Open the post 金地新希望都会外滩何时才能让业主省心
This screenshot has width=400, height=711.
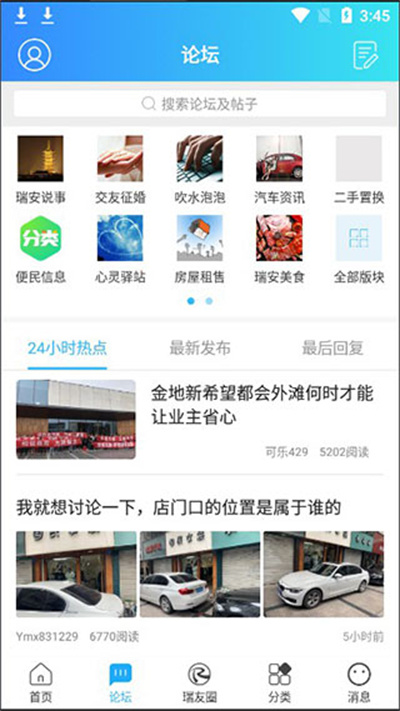pyautogui.click(x=200, y=419)
